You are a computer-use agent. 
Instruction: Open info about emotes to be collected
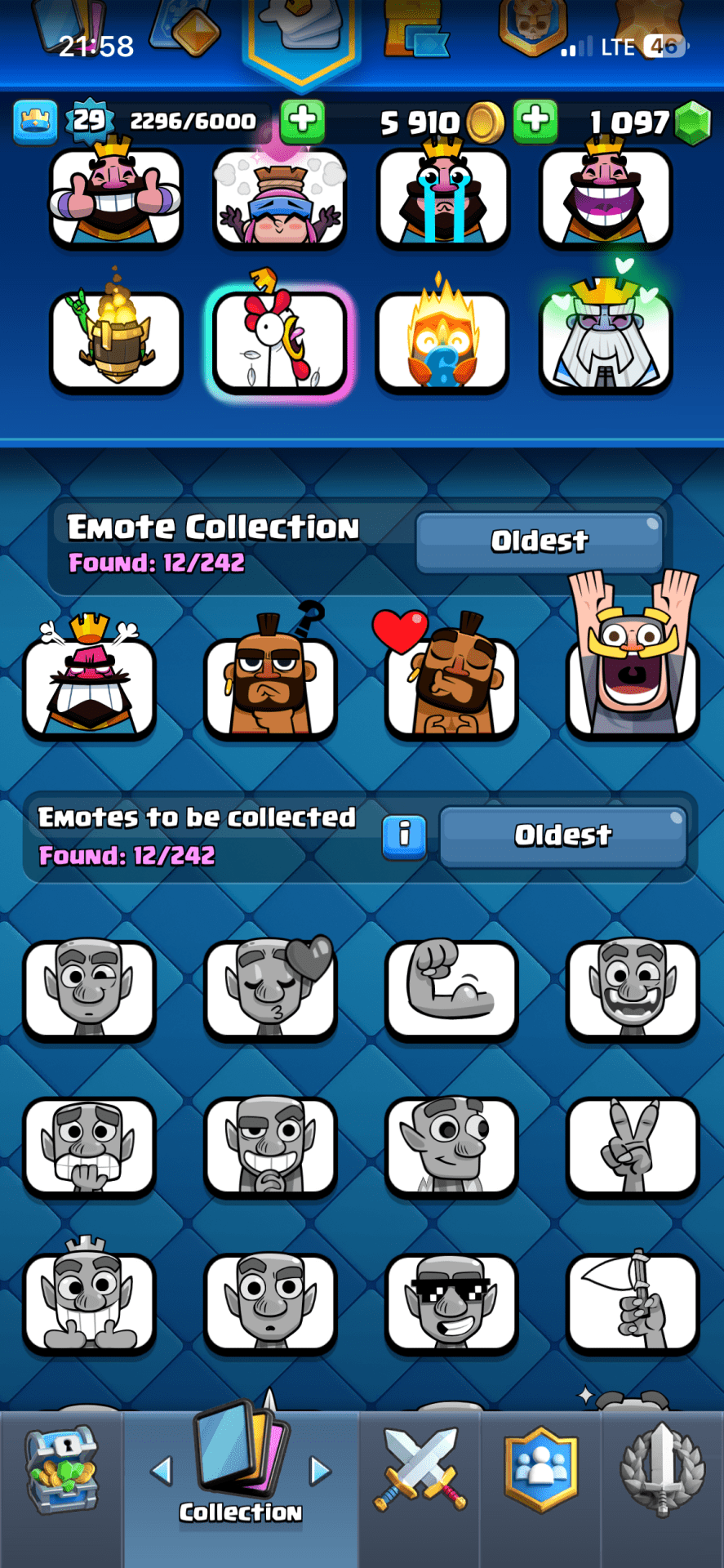404,836
